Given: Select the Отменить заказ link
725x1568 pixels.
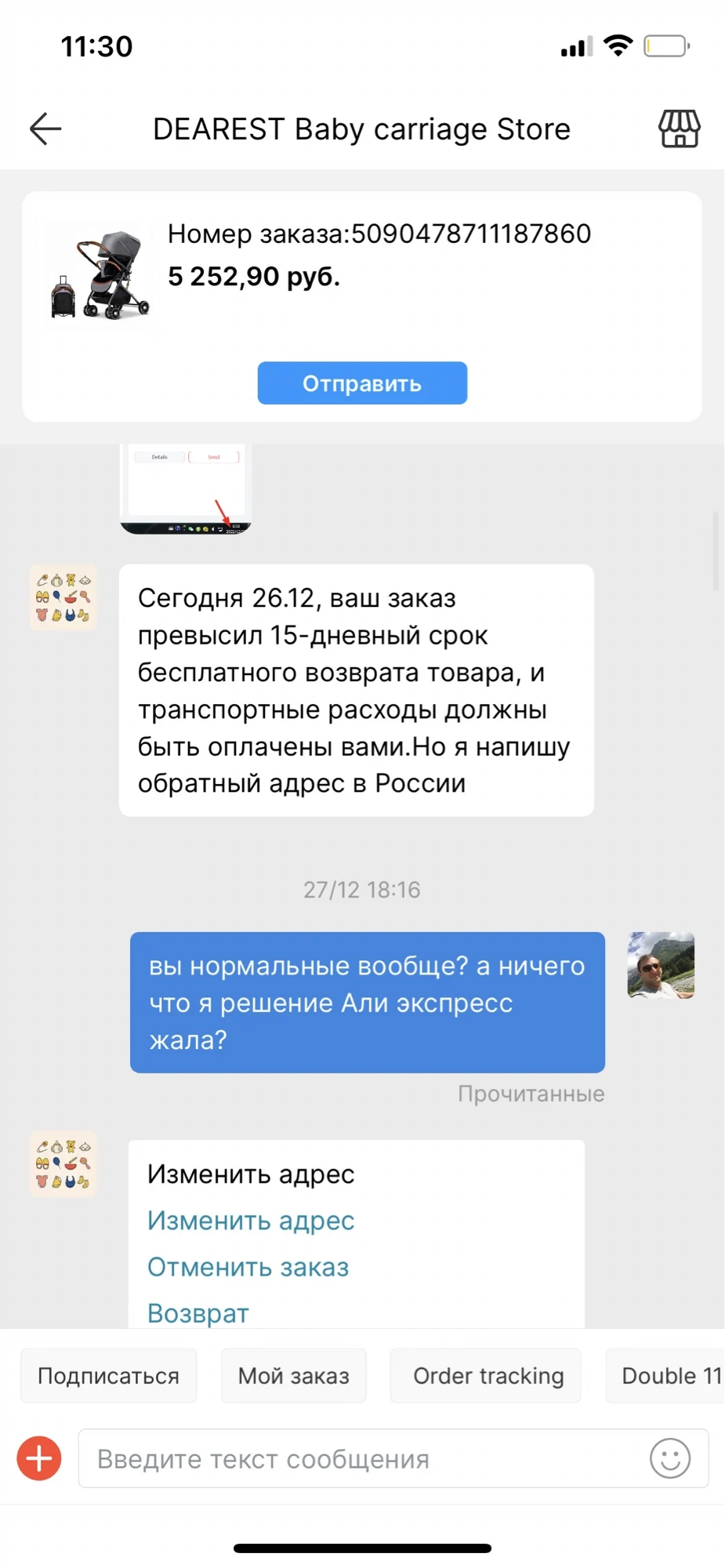Looking at the screenshot, I should click(248, 1267).
